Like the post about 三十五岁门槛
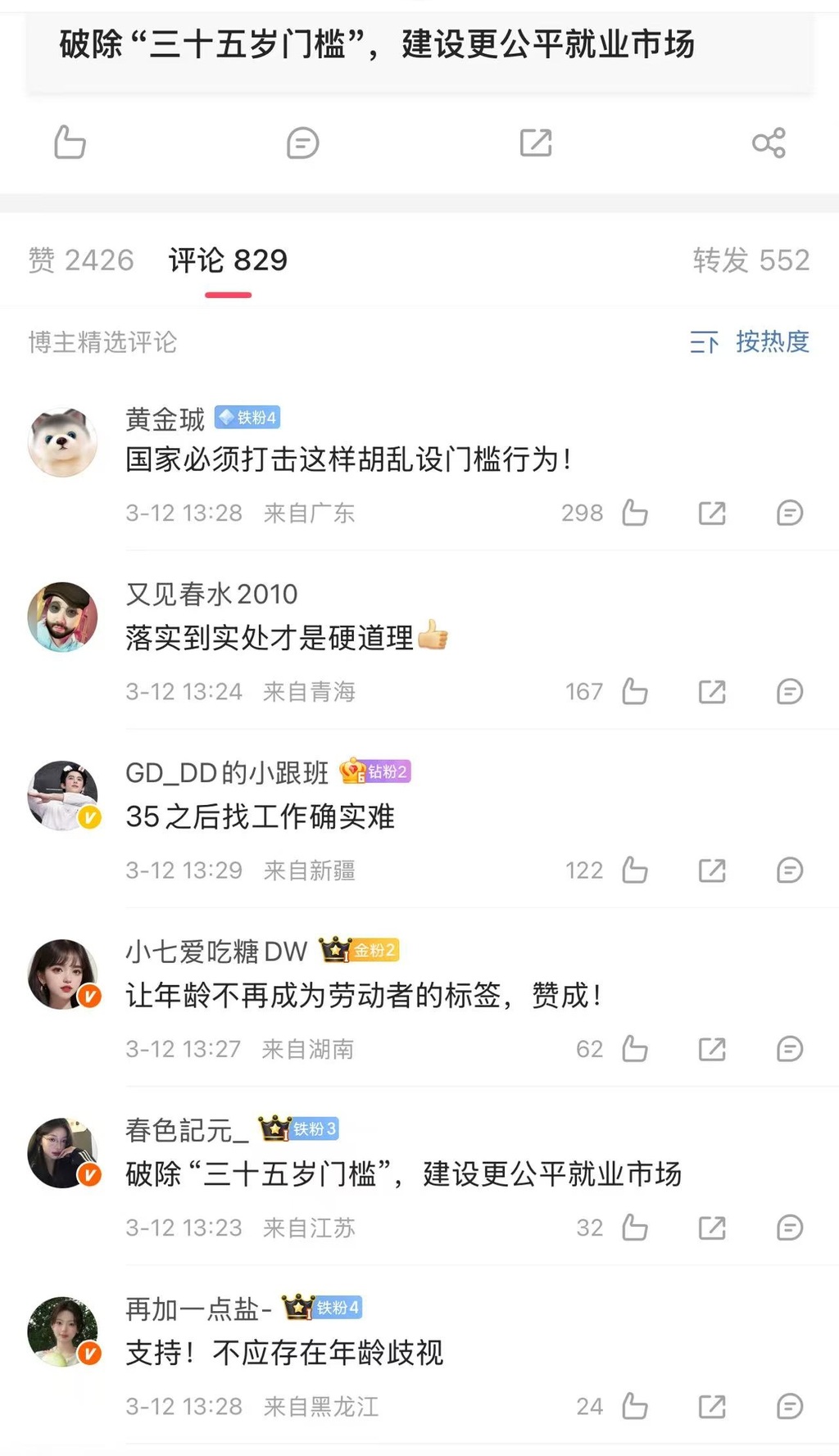 tap(70, 142)
